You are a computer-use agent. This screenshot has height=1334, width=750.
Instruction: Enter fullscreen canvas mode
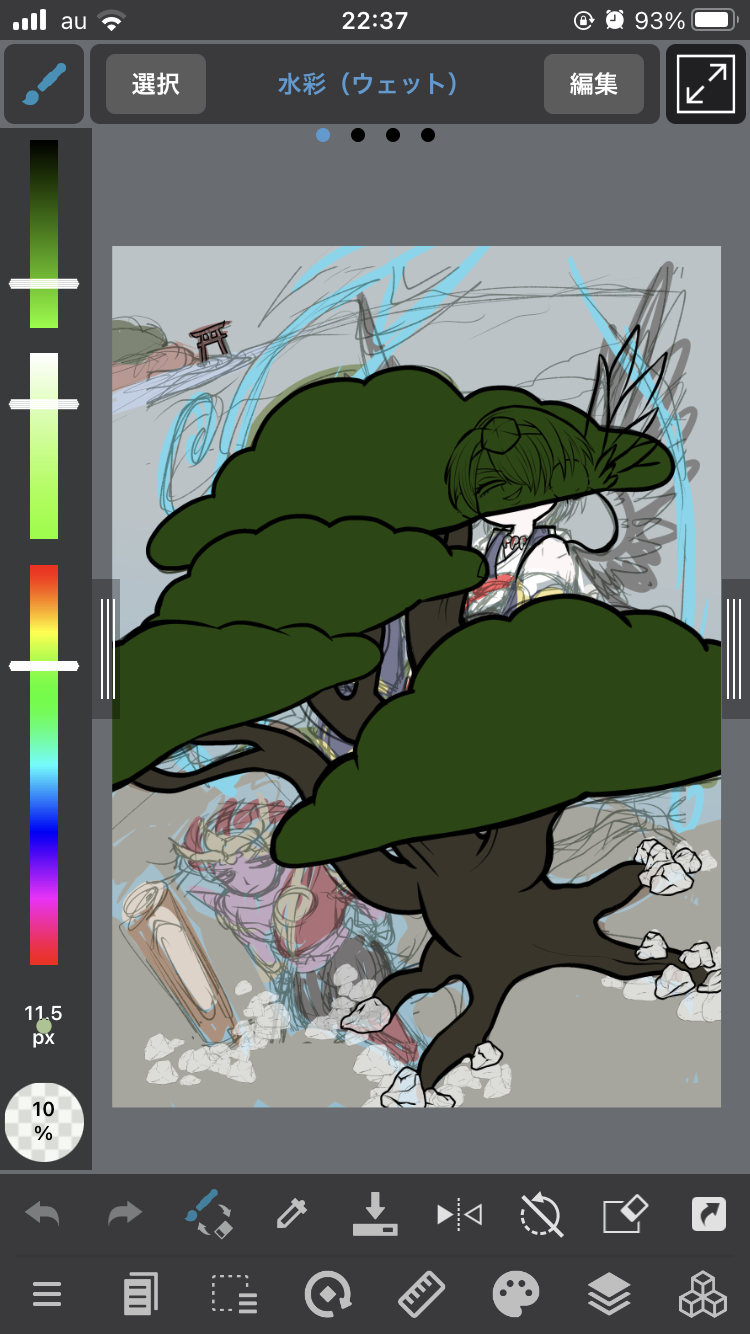click(706, 84)
